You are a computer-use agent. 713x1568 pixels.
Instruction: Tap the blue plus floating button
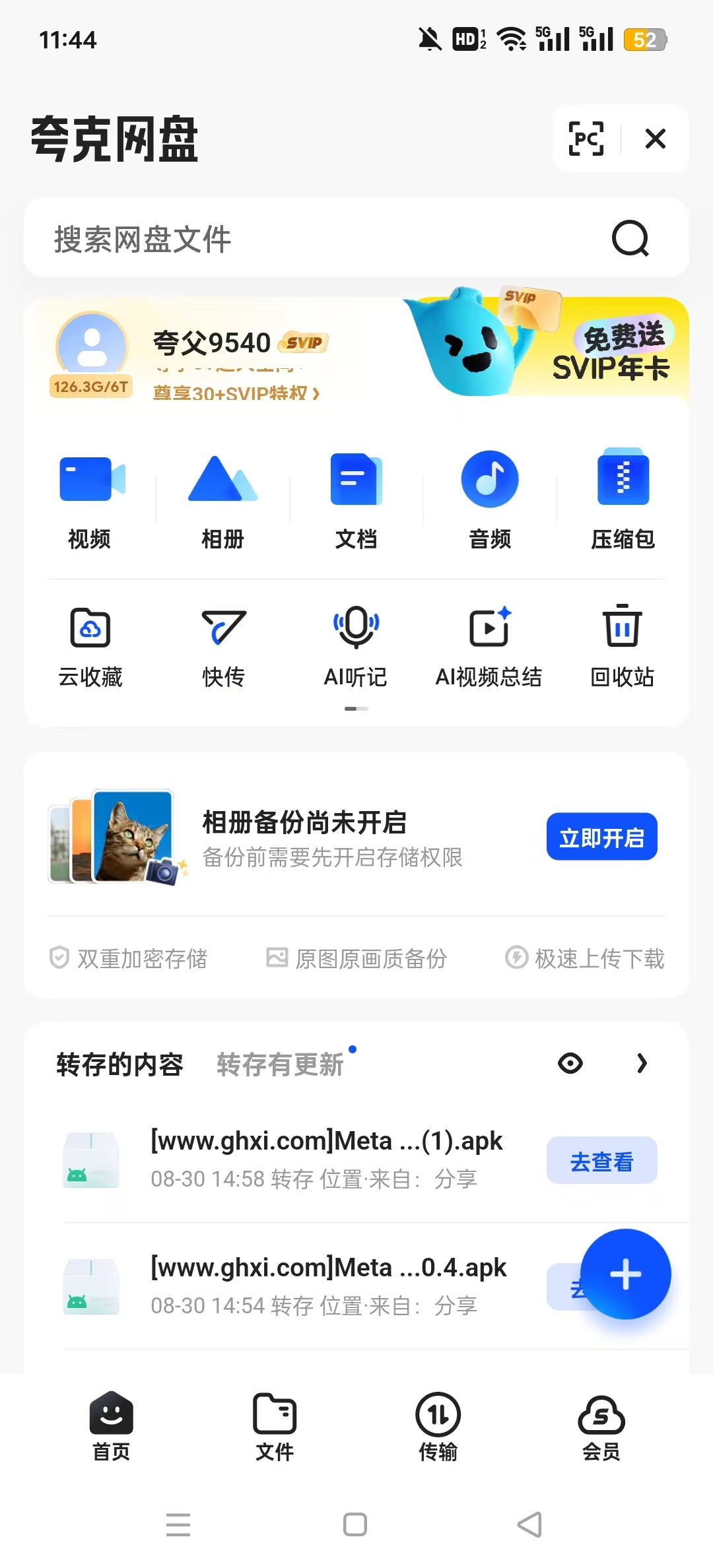(625, 1274)
